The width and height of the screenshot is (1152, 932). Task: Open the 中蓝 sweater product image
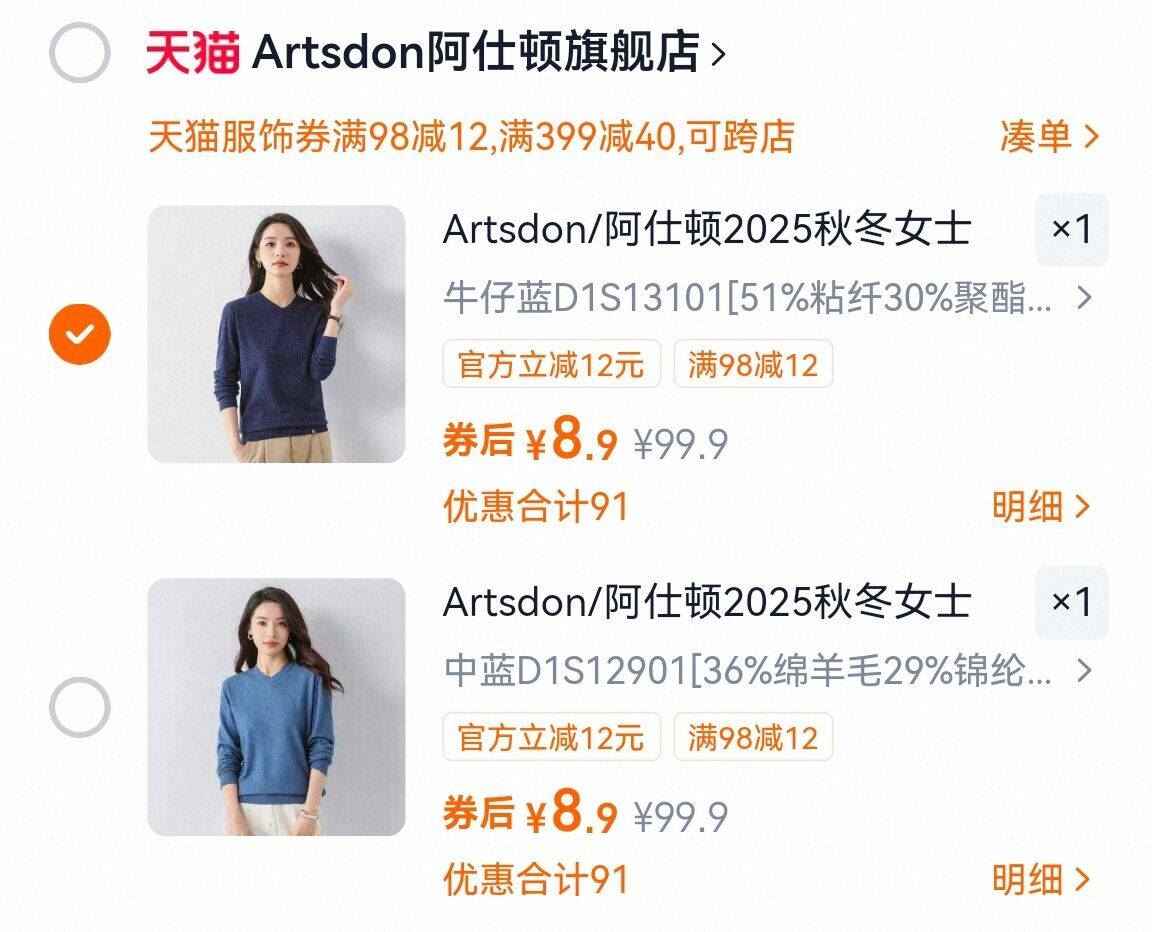click(x=276, y=707)
